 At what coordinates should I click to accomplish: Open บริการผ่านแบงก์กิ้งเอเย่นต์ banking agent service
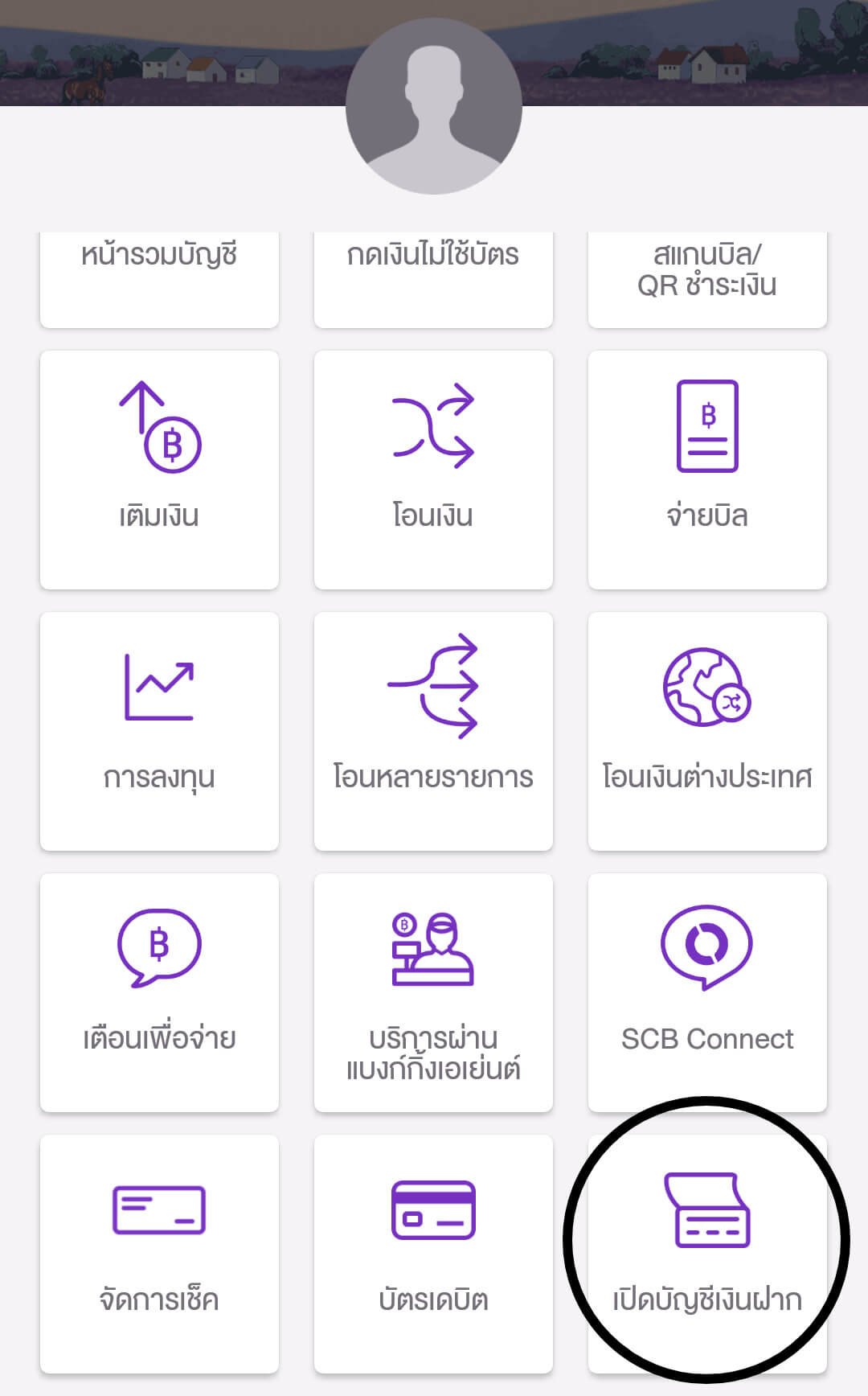[433, 992]
